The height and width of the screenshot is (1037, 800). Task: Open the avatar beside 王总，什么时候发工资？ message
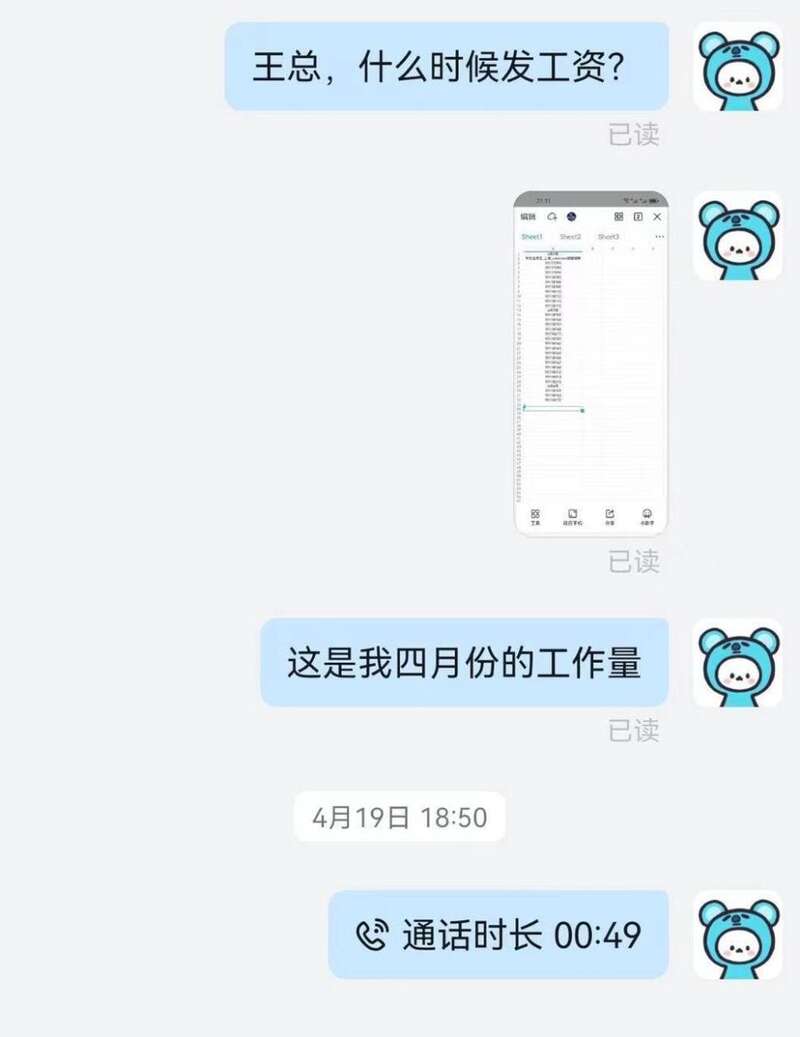737,66
